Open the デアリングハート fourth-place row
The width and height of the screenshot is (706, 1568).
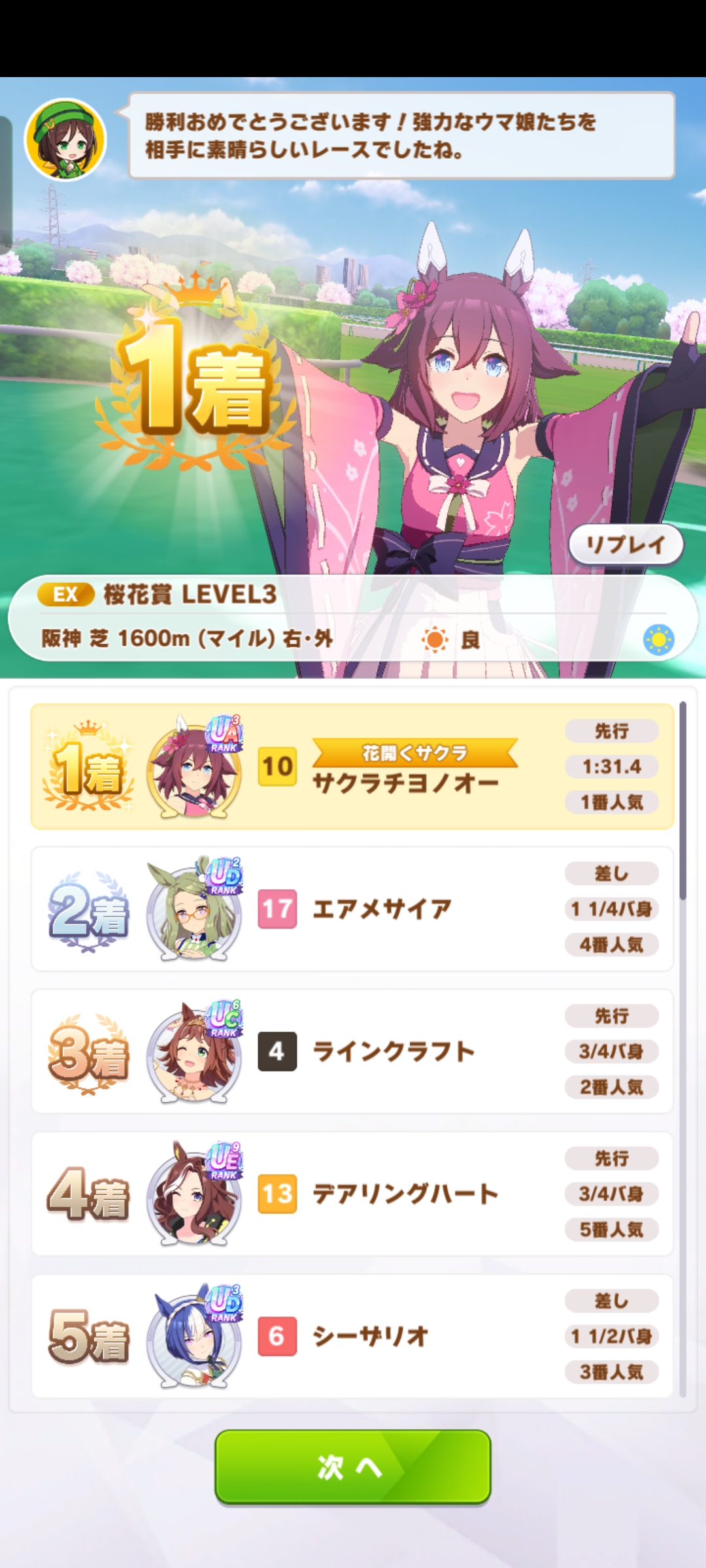[x=352, y=1194]
